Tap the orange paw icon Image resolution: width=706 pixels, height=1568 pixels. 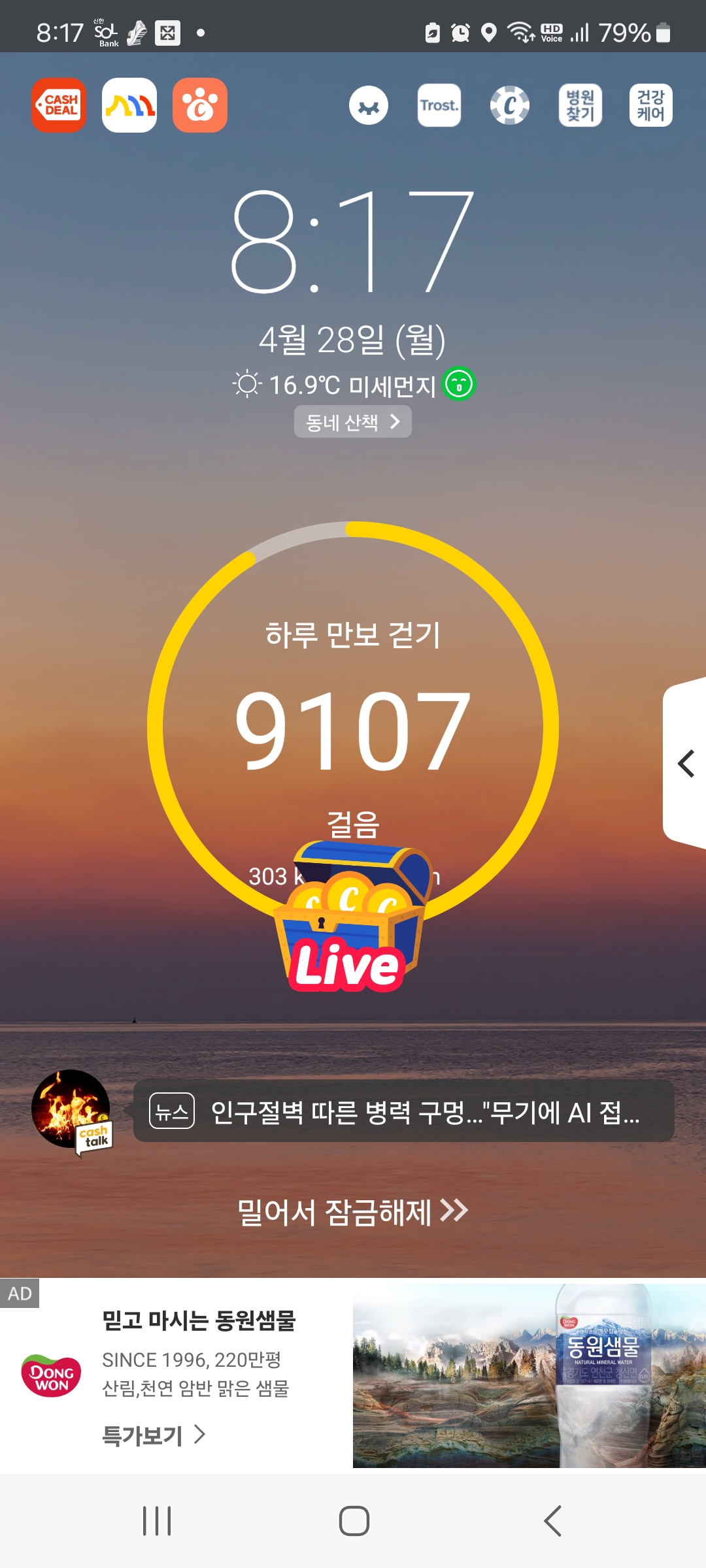(x=200, y=105)
